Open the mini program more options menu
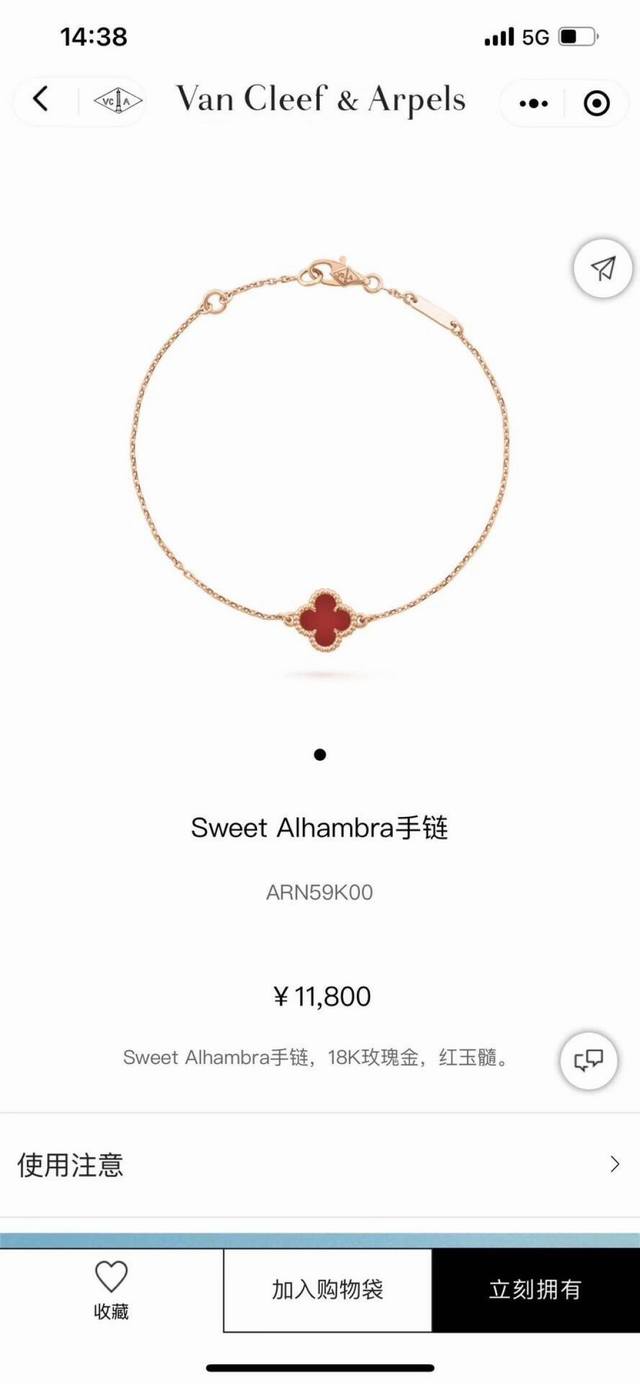The width and height of the screenshot is (640, 1384). tap(535, 103)
